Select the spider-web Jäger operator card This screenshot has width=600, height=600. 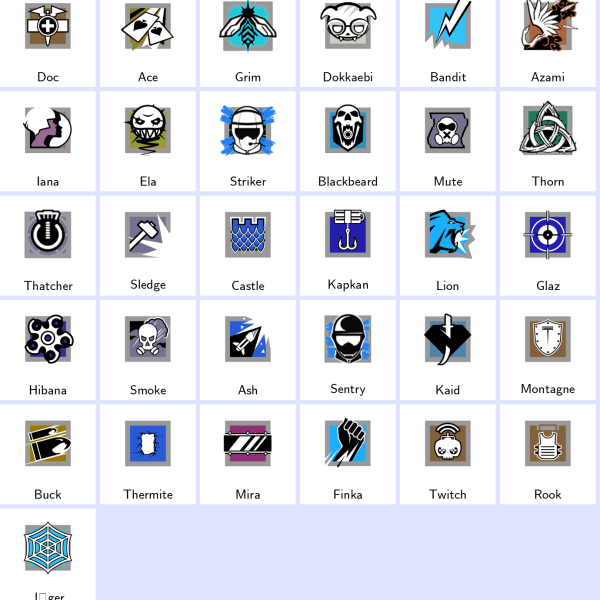tap(48, 555)
